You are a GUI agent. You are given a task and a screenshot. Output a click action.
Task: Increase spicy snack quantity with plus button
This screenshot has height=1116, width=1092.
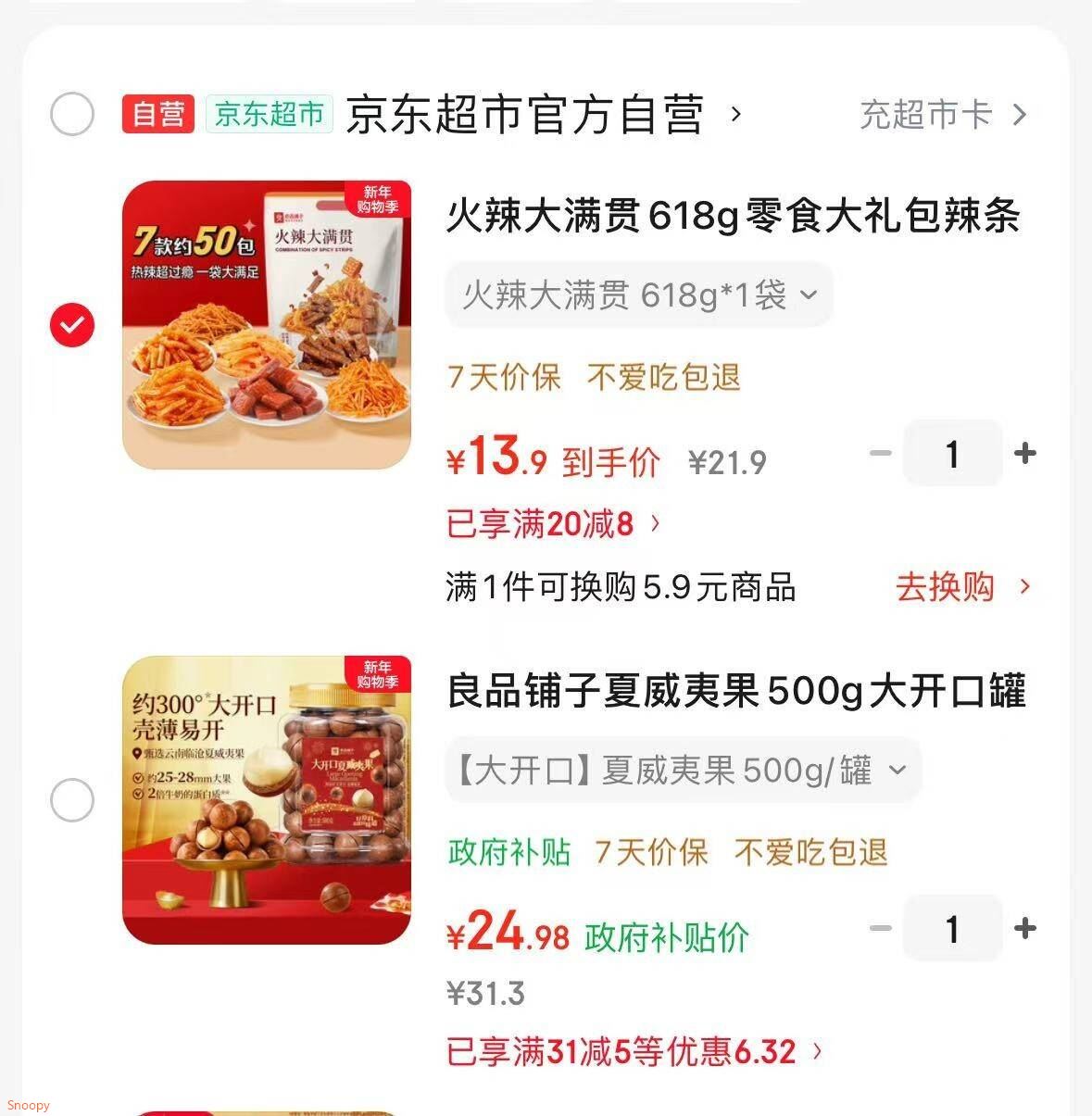tap(1025, 453)
